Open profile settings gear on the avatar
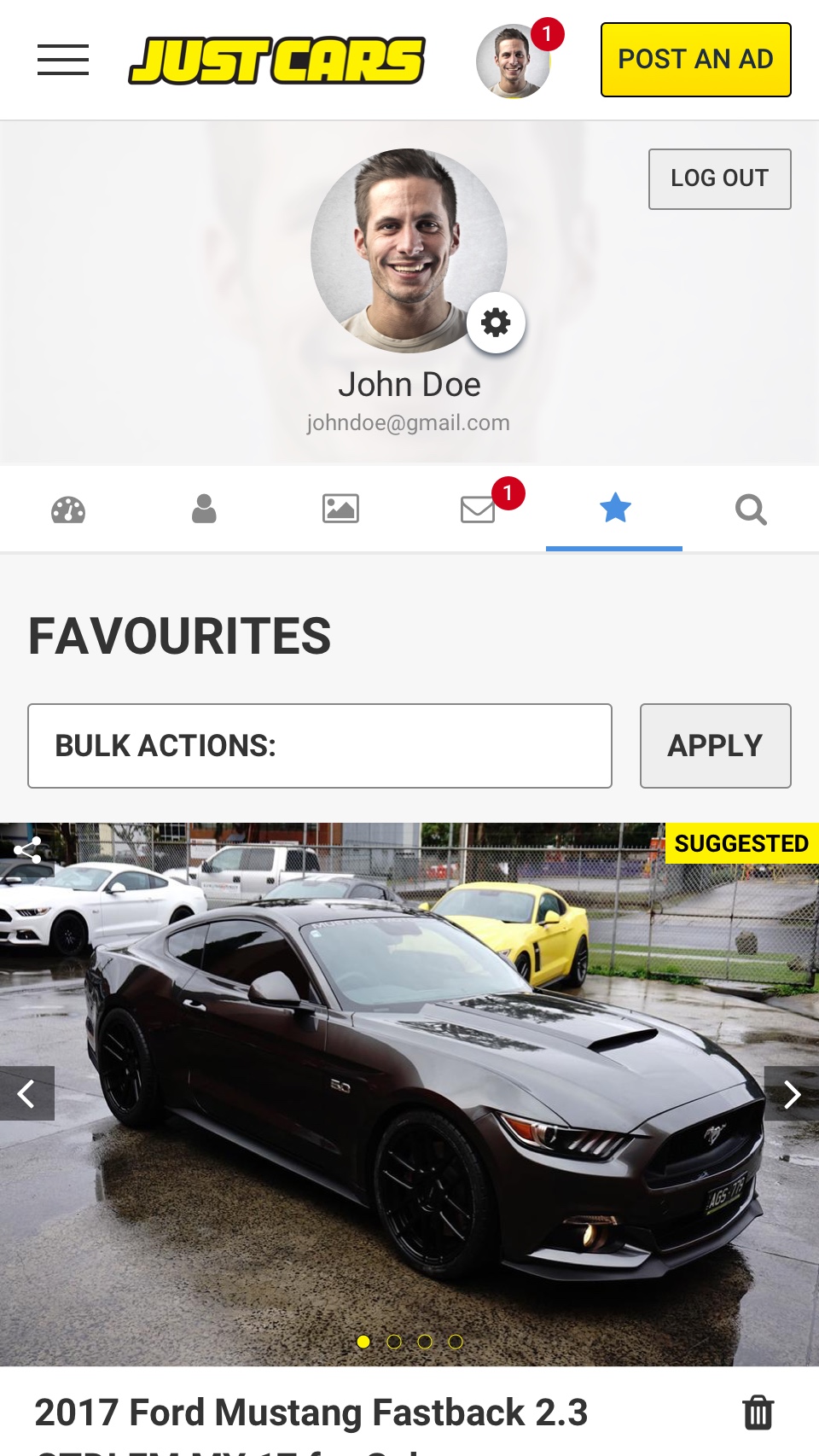This screenshot has width=819, height=1456. 496,323
